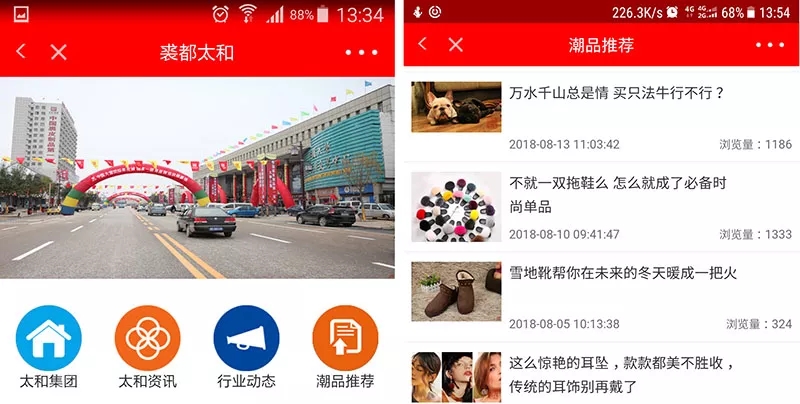This screenshot has height=404, width=800.
Task: Go back from the 潮品推荐 list
Action: coord(423,45)
